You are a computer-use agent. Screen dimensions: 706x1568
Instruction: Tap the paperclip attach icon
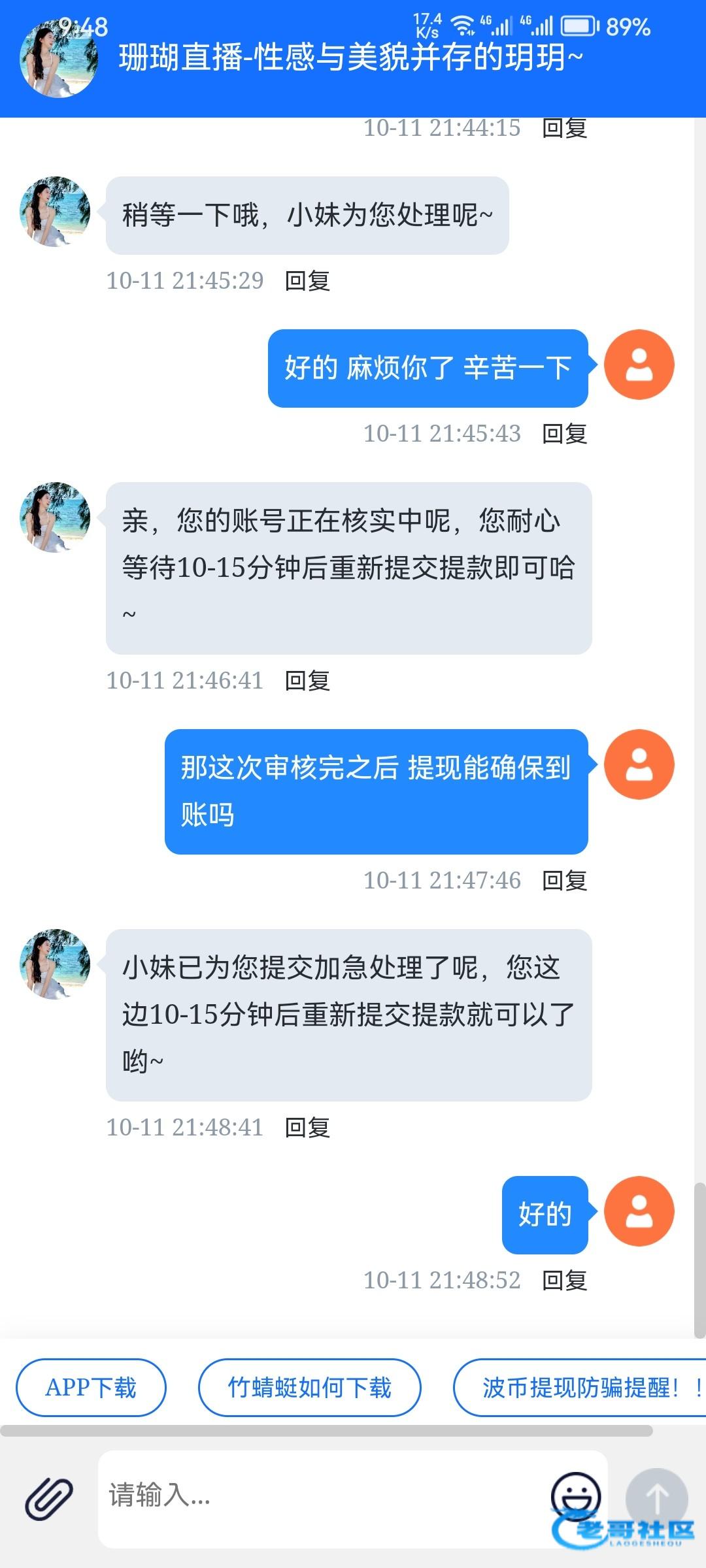pyautogui.click(x=49, y=1499)
